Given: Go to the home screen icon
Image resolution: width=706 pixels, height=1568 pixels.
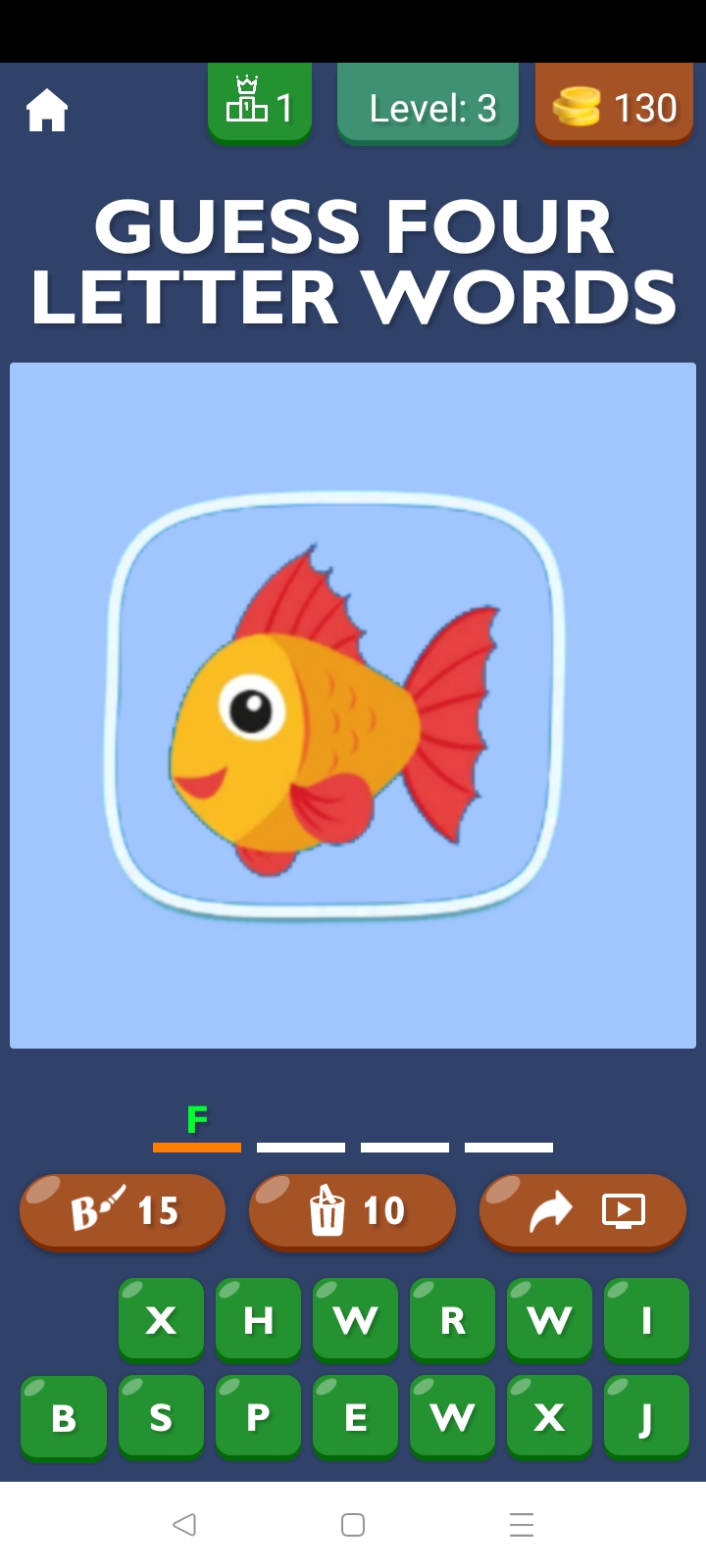Looking at the screenshot, I should pyautogui.click(x=46, y=109).
